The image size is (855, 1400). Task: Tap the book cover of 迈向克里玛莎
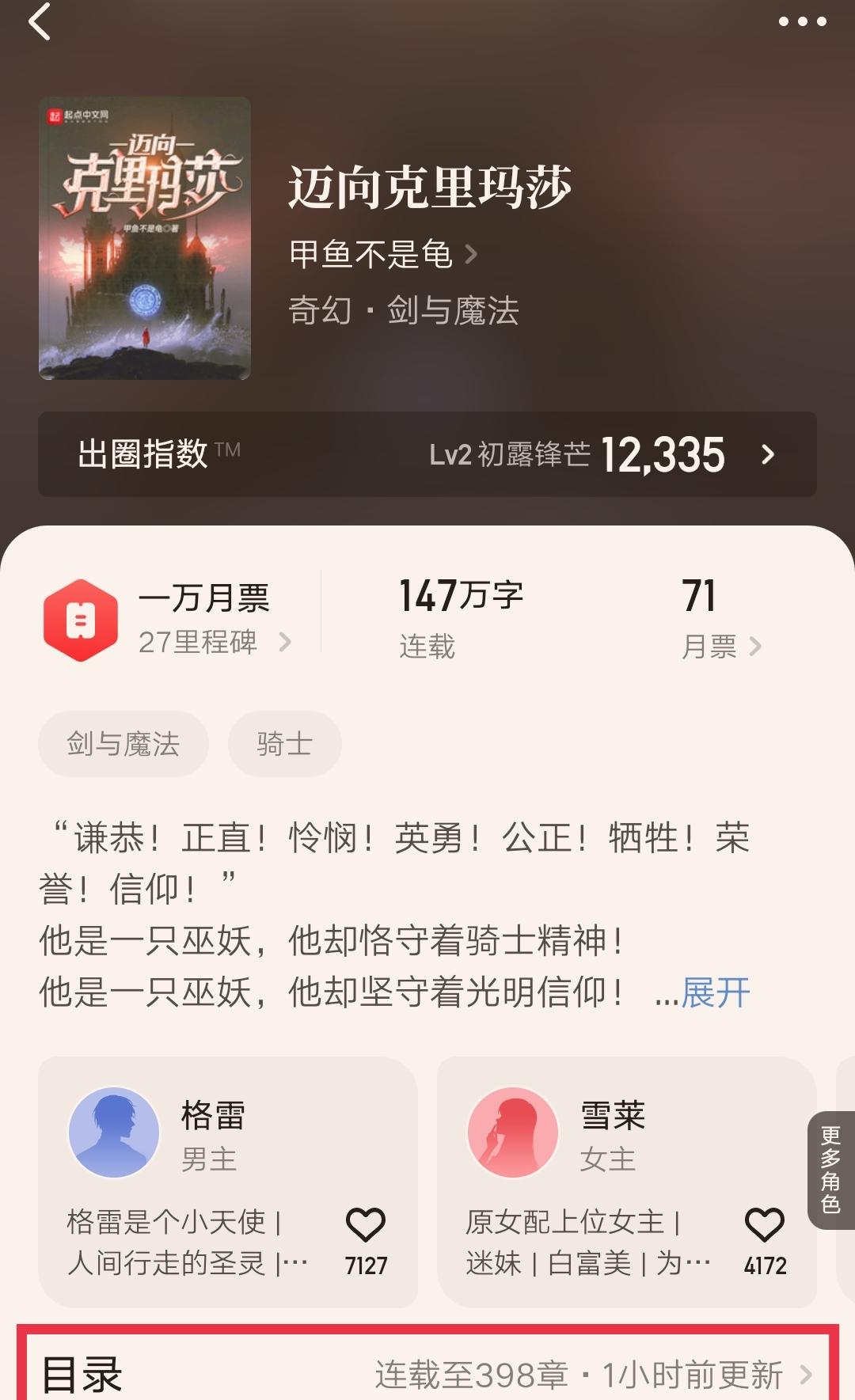click(x=145, y=238)
